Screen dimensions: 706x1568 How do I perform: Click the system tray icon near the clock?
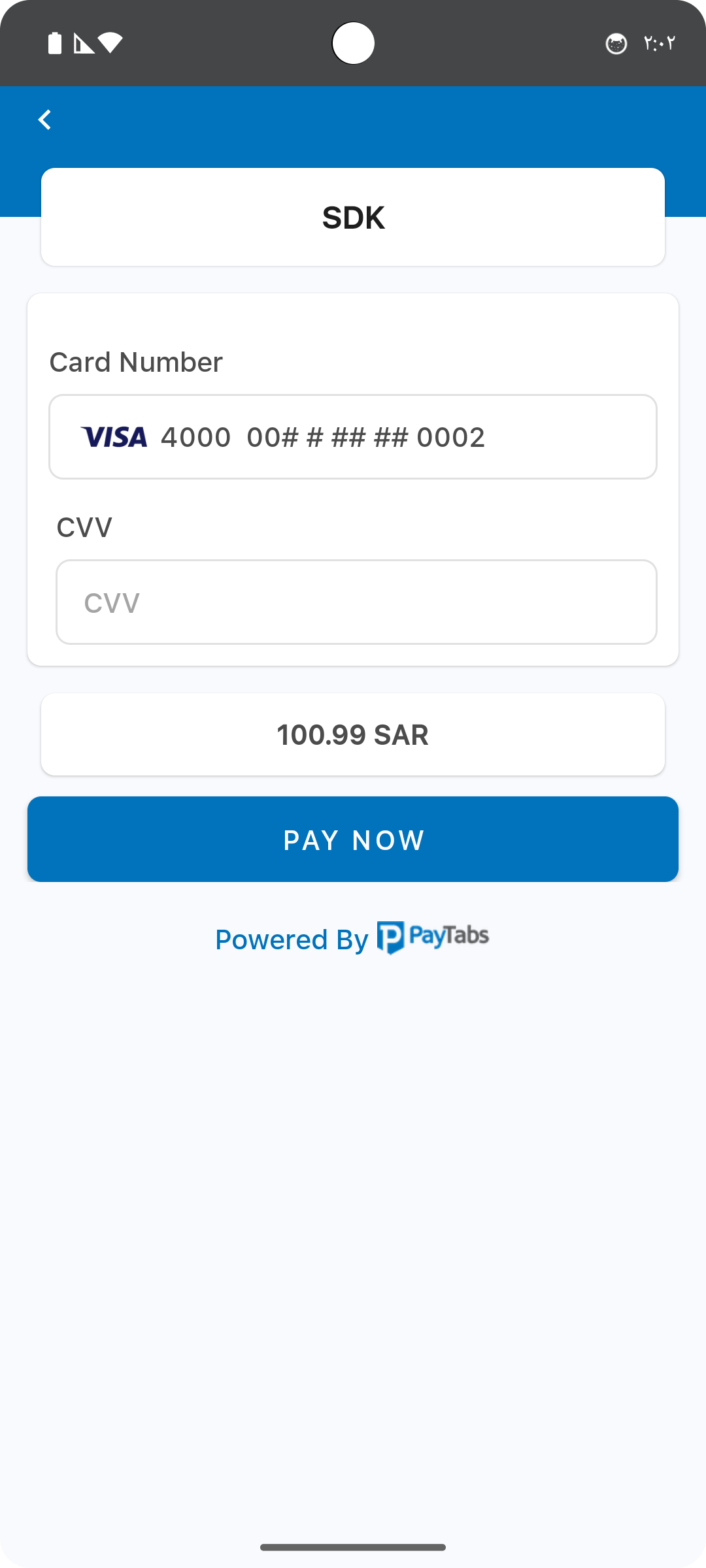615,43
